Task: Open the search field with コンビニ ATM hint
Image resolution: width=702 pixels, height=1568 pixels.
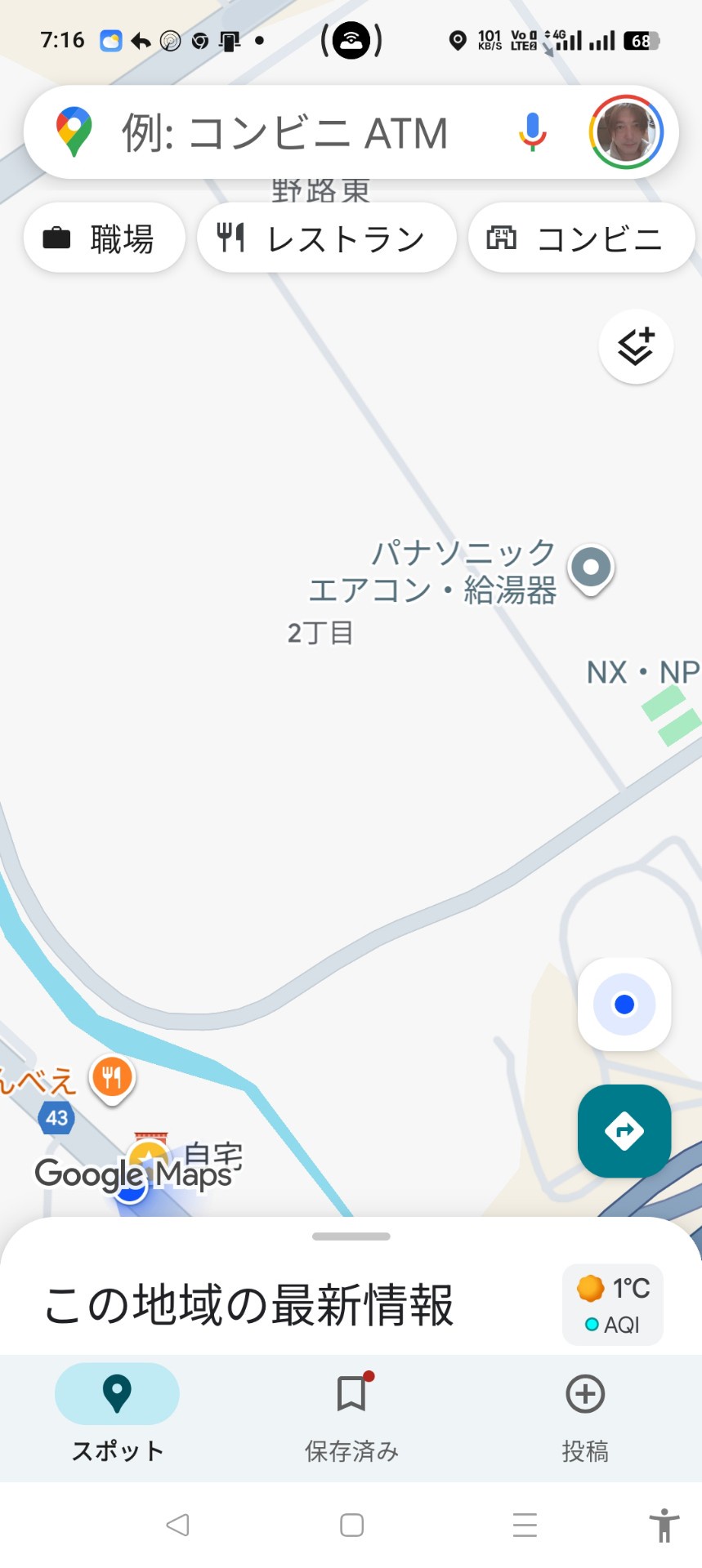Action: pyautogui.click(x=286, y=133)
